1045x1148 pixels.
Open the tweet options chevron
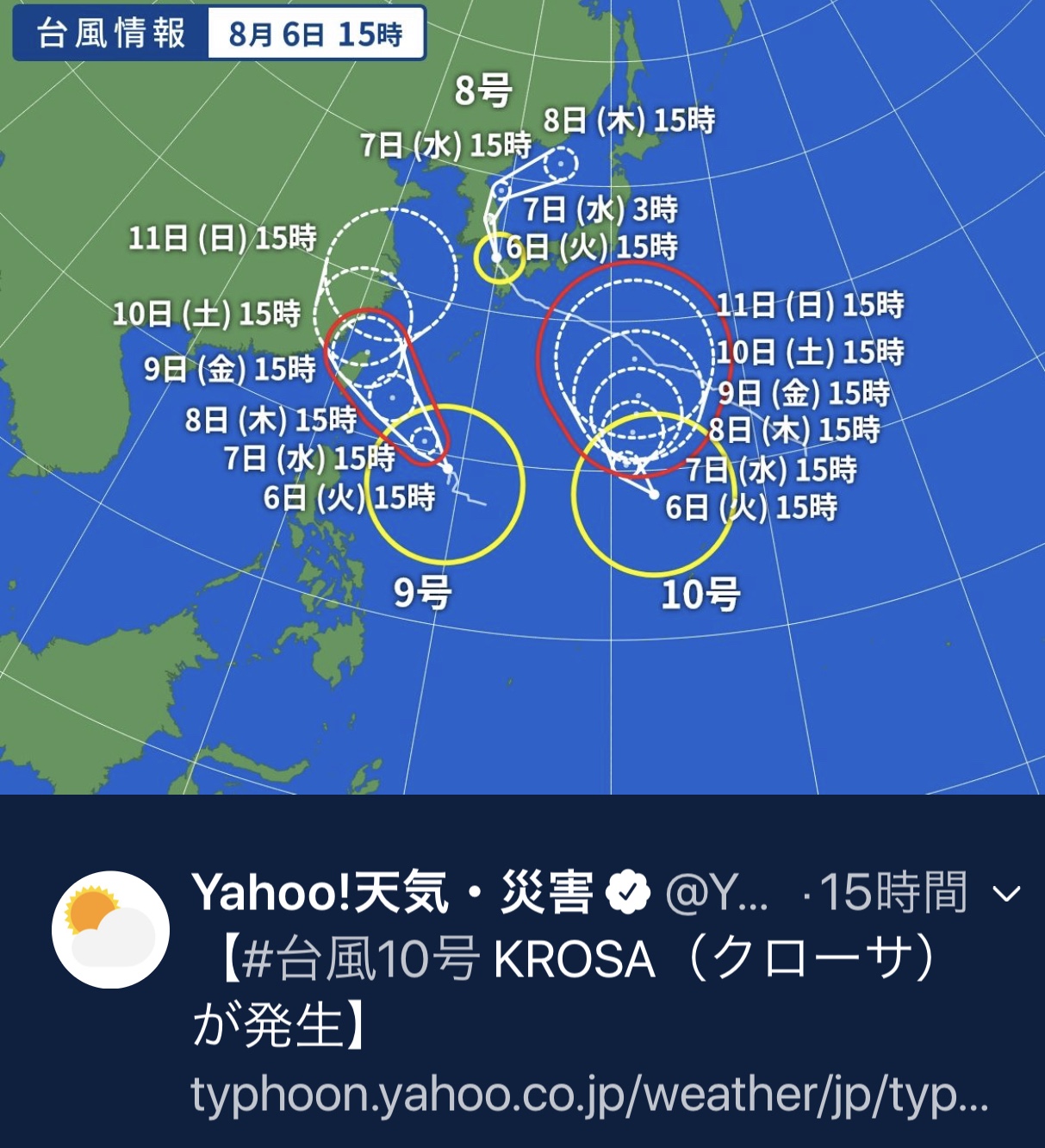1006,894
